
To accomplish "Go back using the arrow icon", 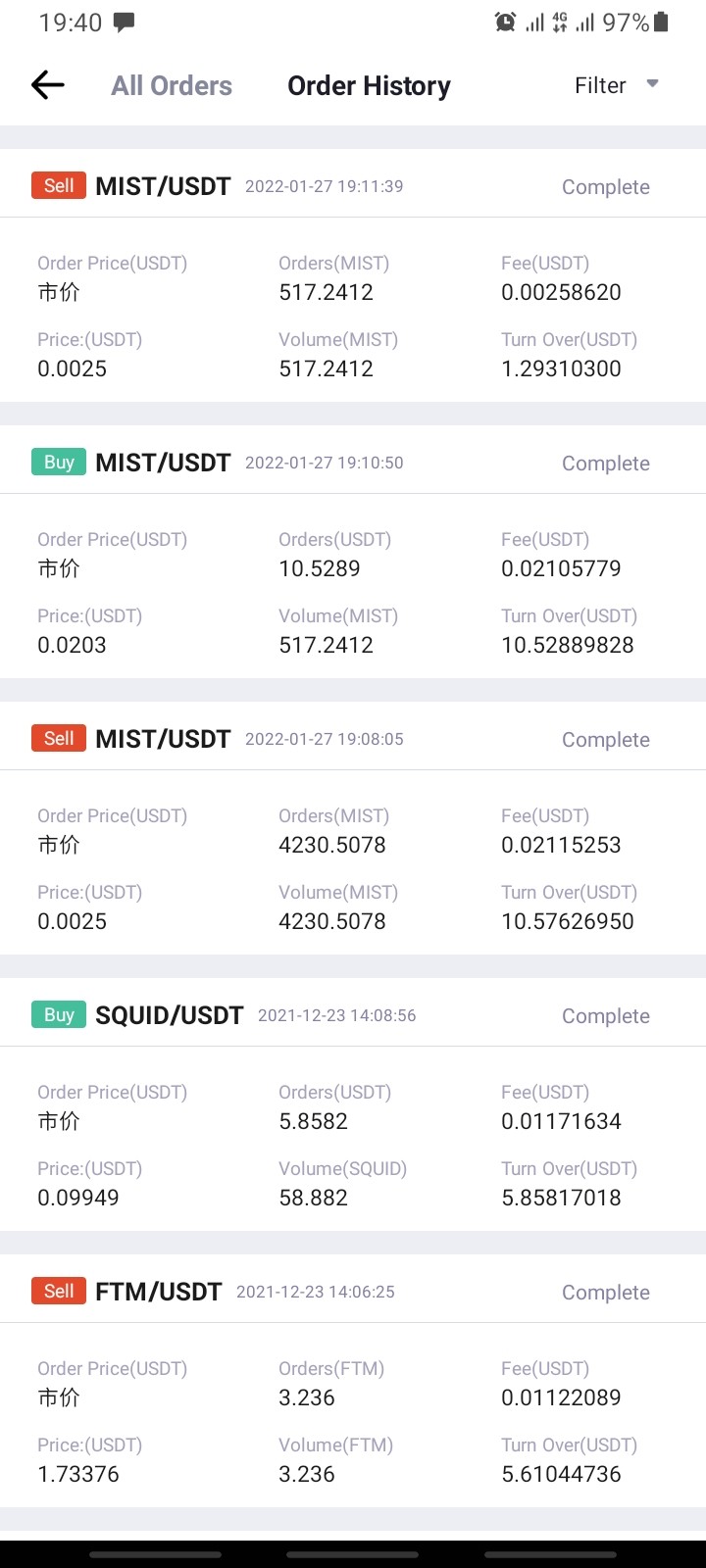I will click(47, 85).
